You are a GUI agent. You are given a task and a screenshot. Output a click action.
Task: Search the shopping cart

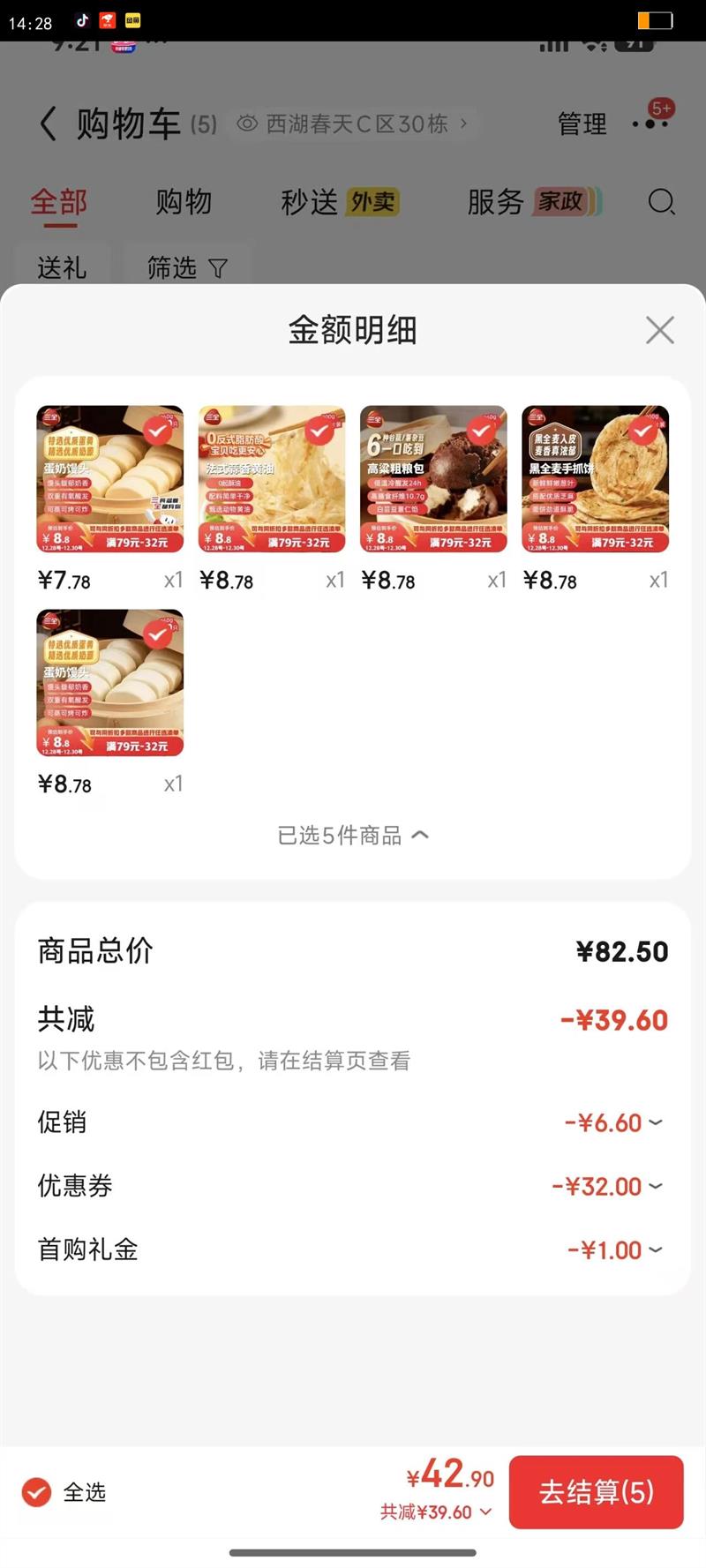click(661, 202)
